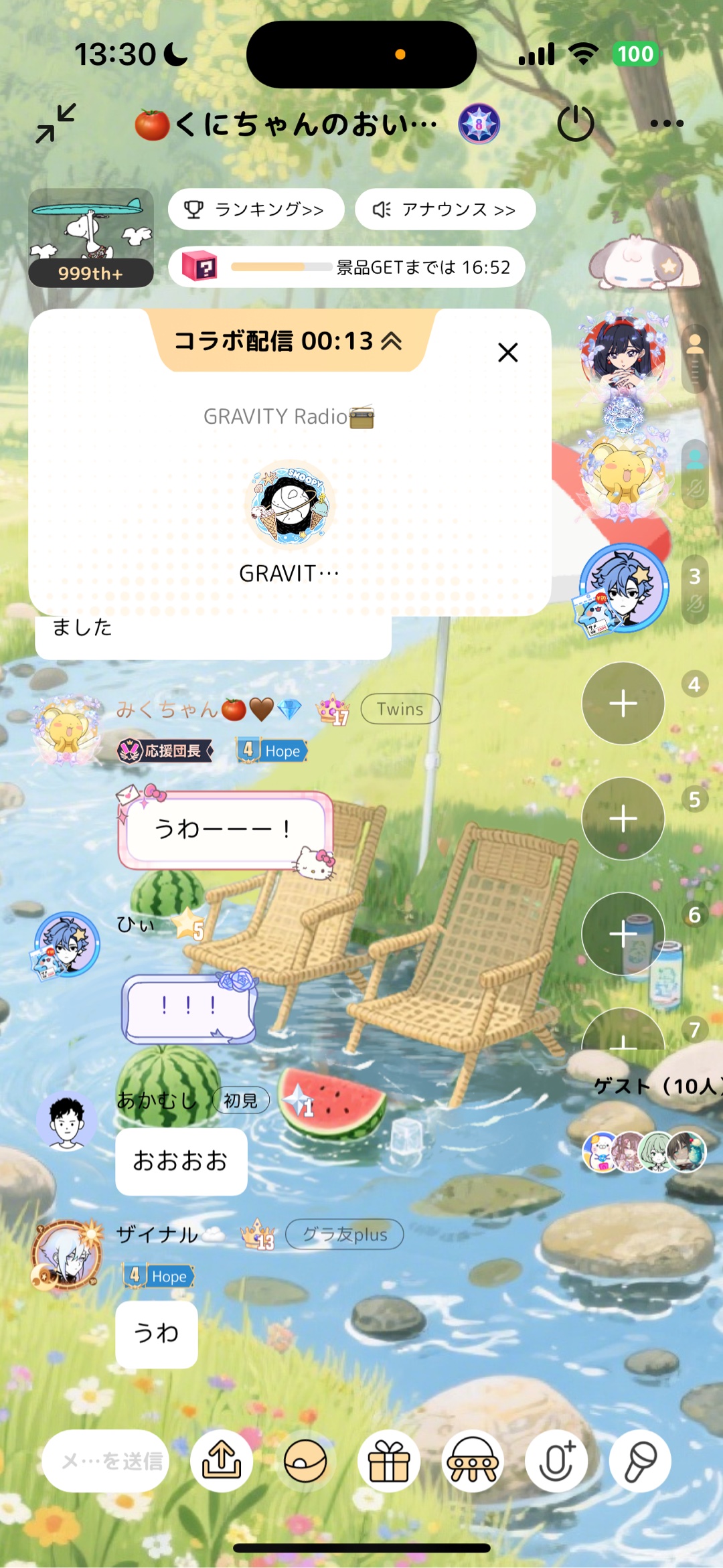Viewport: 723px width, 1568px height.
Task: Open the 景品GET mystery box timer
Action: 346,267
